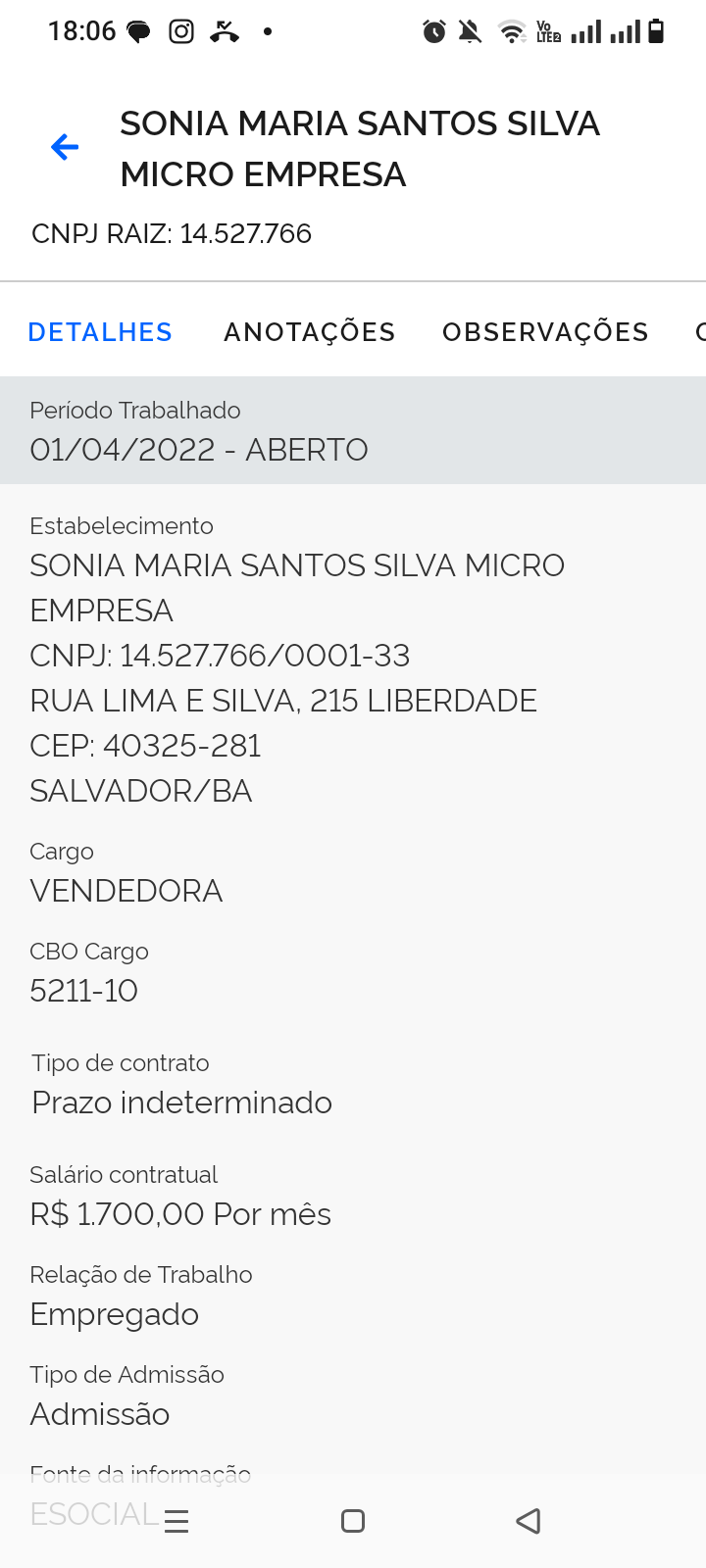Go back using the blue arrow
The width and height of the screenshot is (706, 1568).
click(x=65, y=148)
